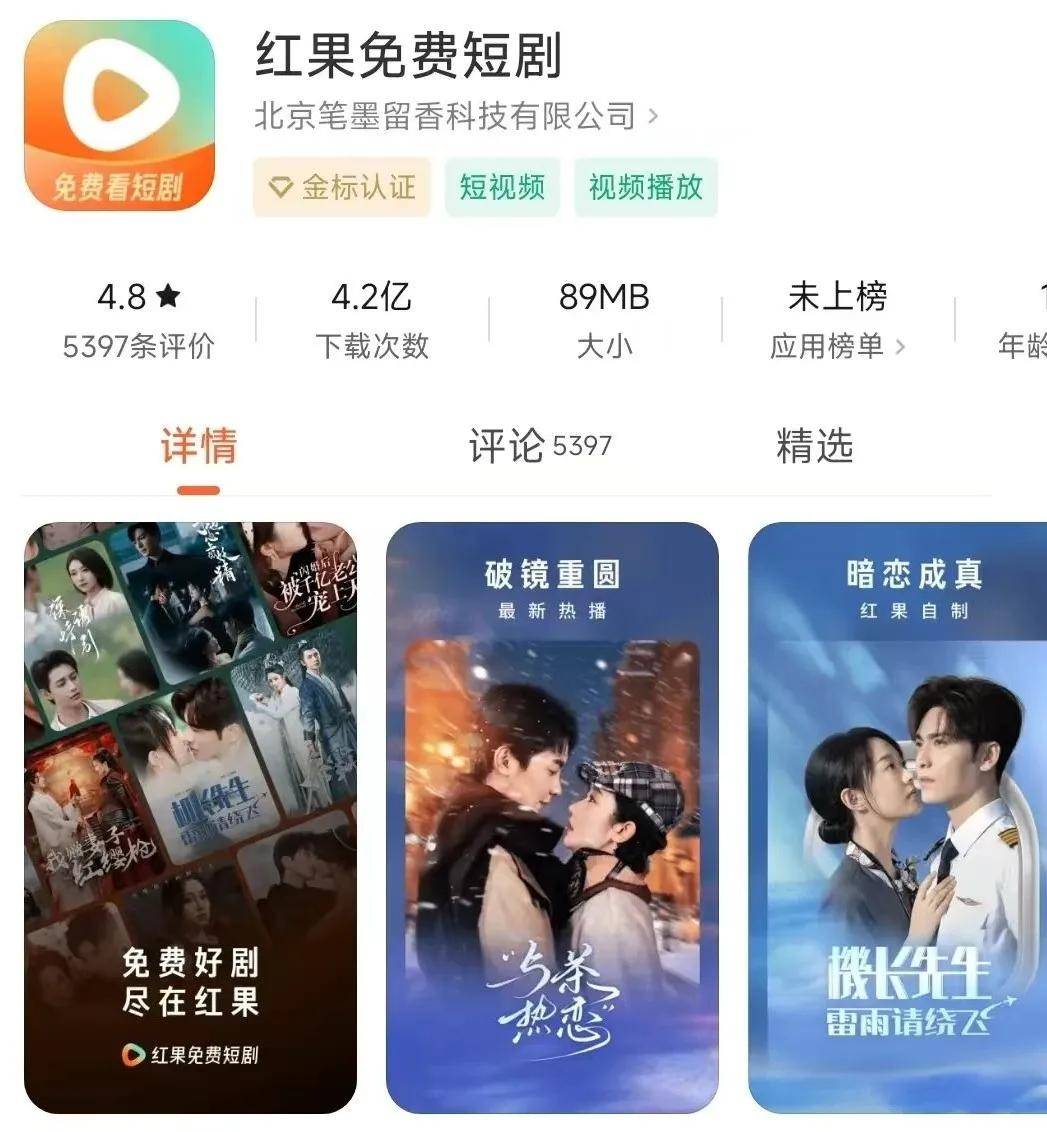Enlarge the 暗恋成真 preview screenshot

898,817
